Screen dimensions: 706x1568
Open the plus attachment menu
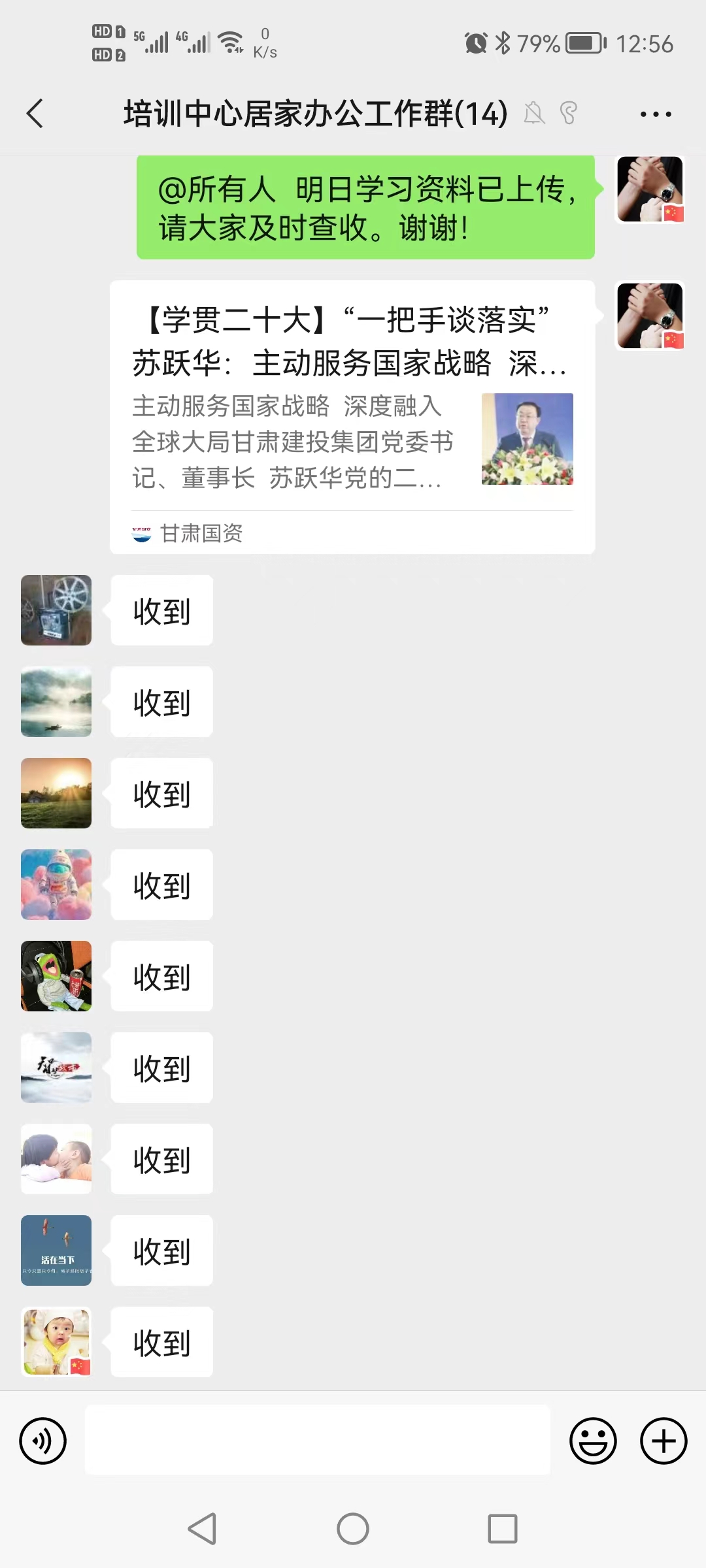point(664,1441)
